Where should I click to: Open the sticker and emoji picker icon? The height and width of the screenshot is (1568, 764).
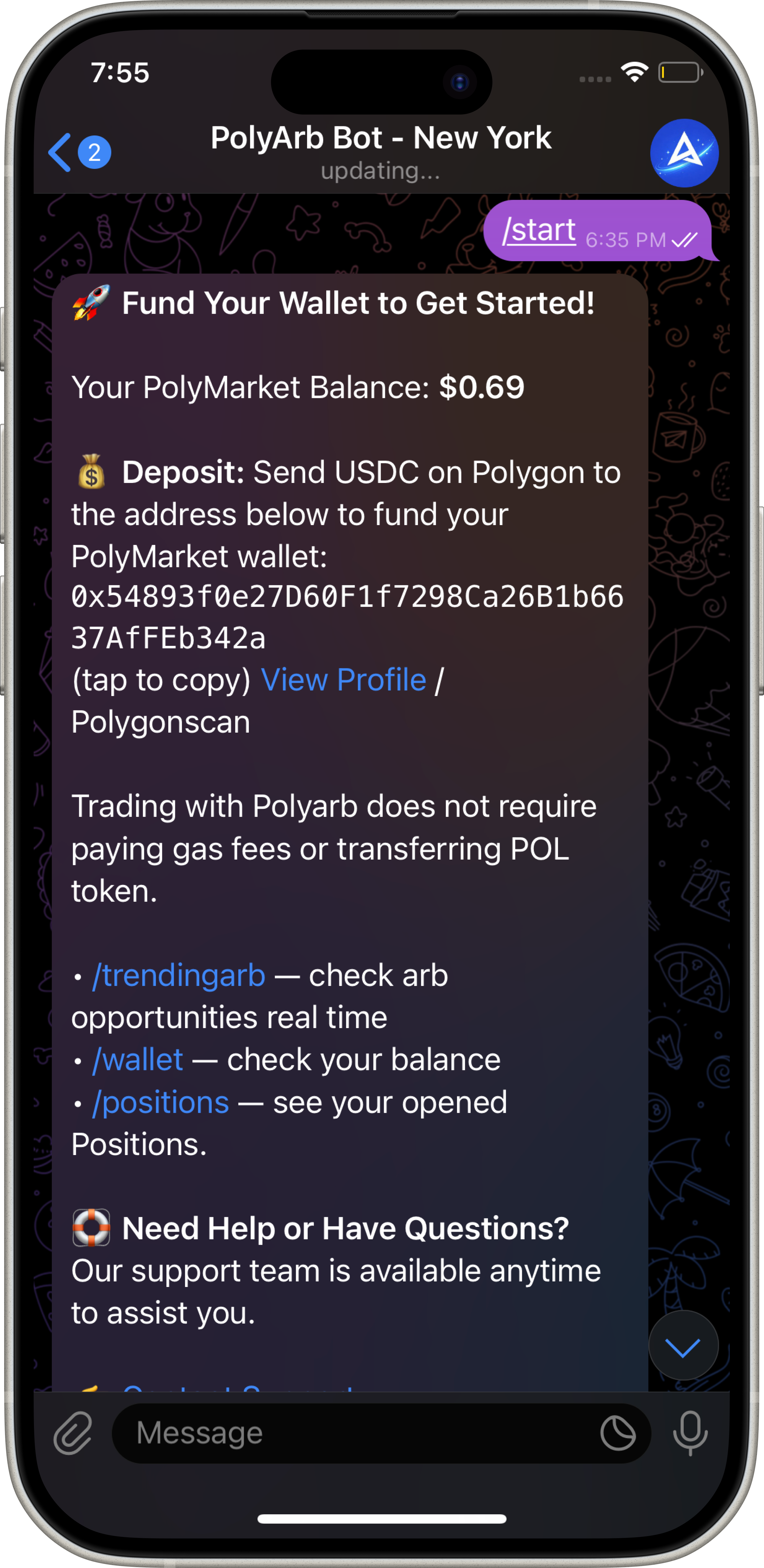tap(618, 1433)
